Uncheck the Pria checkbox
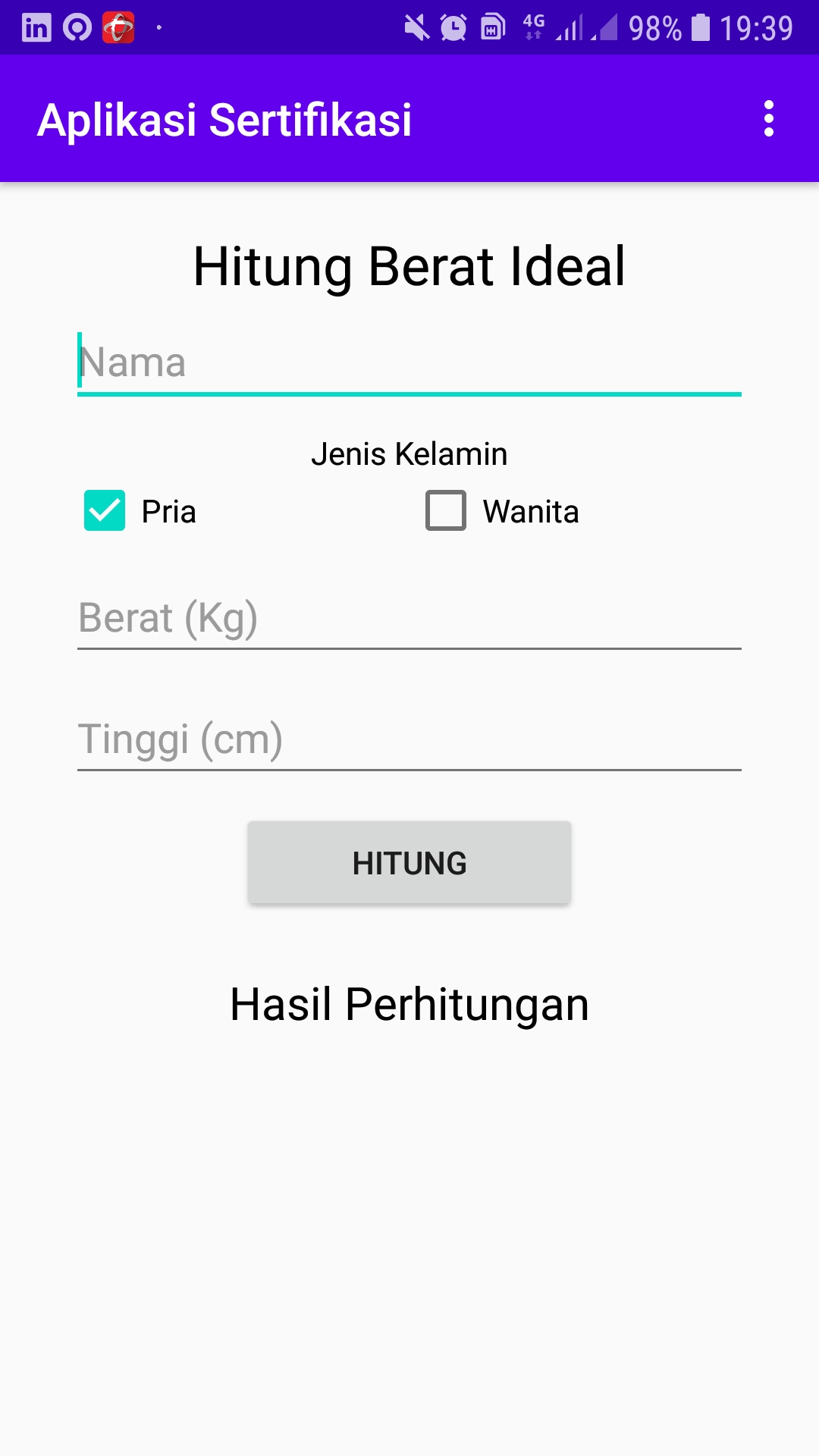Screen dimensions: 819x1456 pos(104,511)
